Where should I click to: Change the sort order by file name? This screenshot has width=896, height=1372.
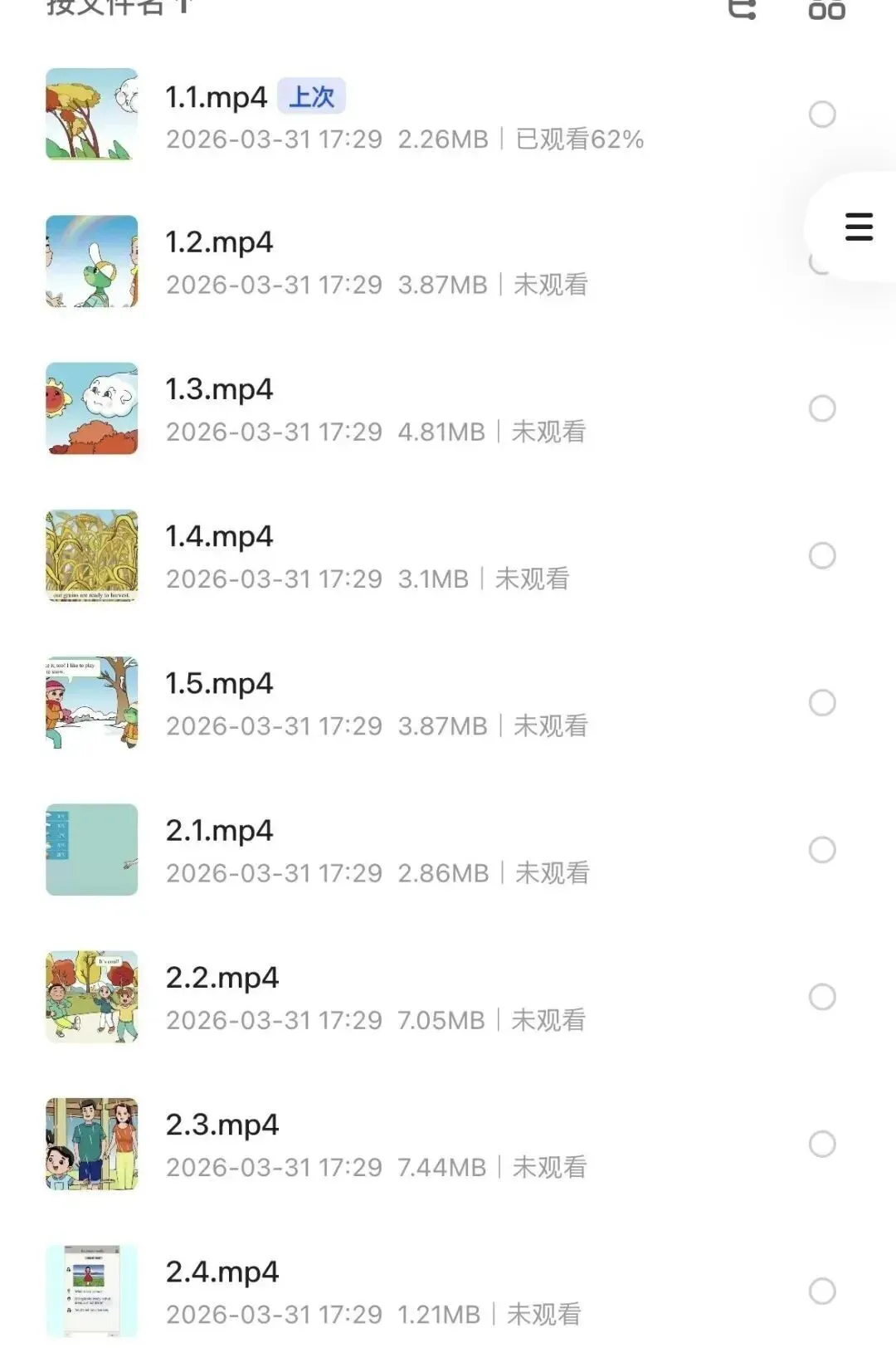116,7
